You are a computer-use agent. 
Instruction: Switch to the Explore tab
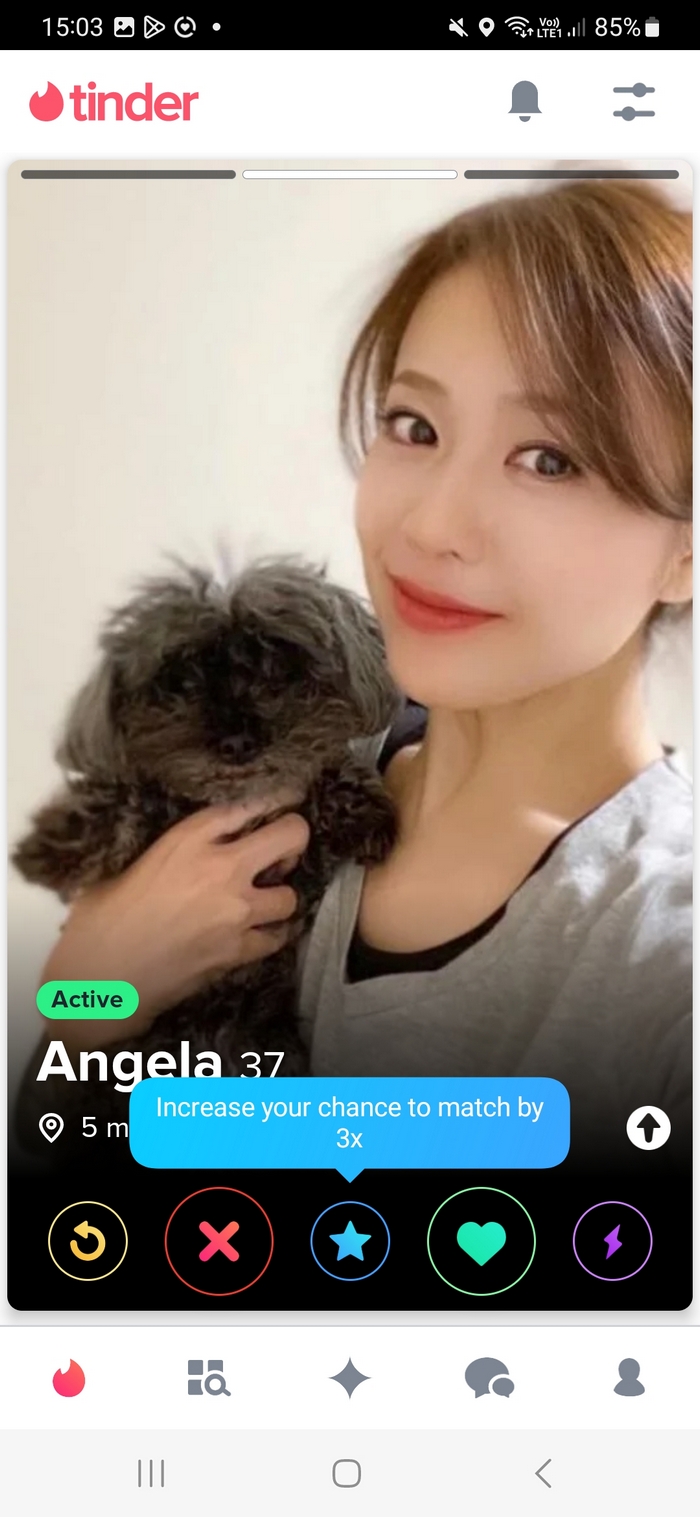209,1378
